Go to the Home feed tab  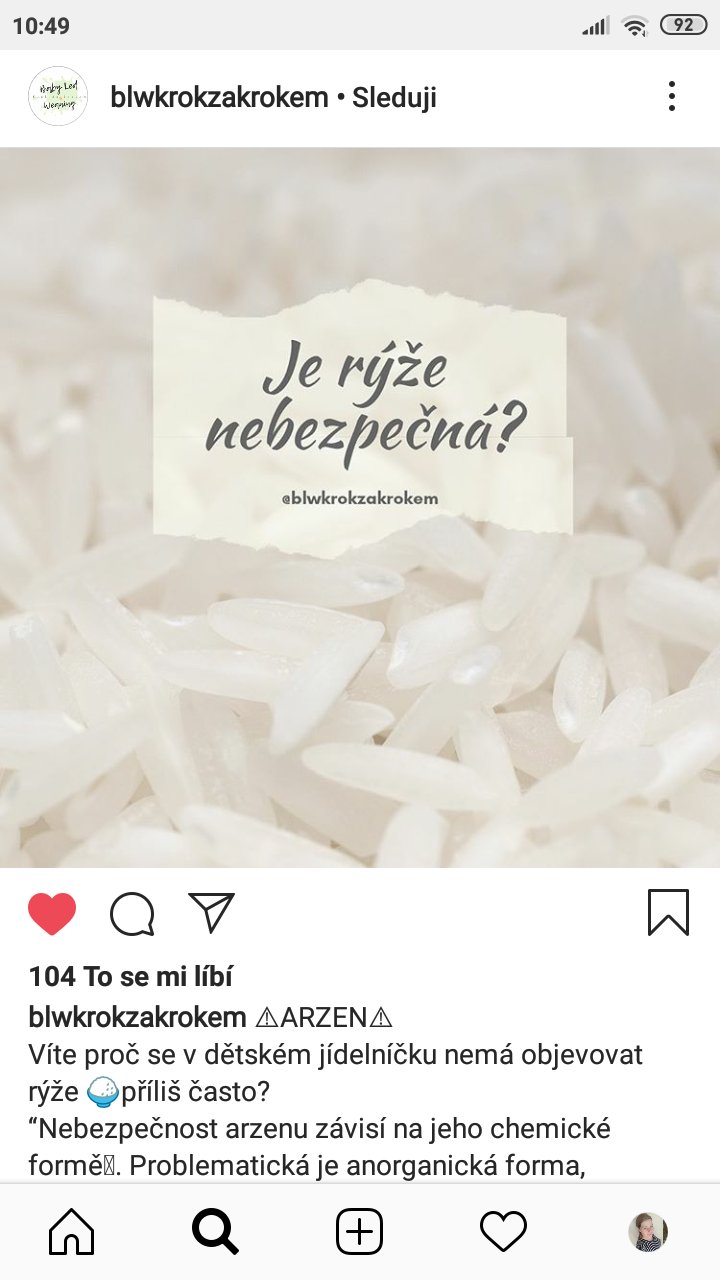pos(72,1232)
